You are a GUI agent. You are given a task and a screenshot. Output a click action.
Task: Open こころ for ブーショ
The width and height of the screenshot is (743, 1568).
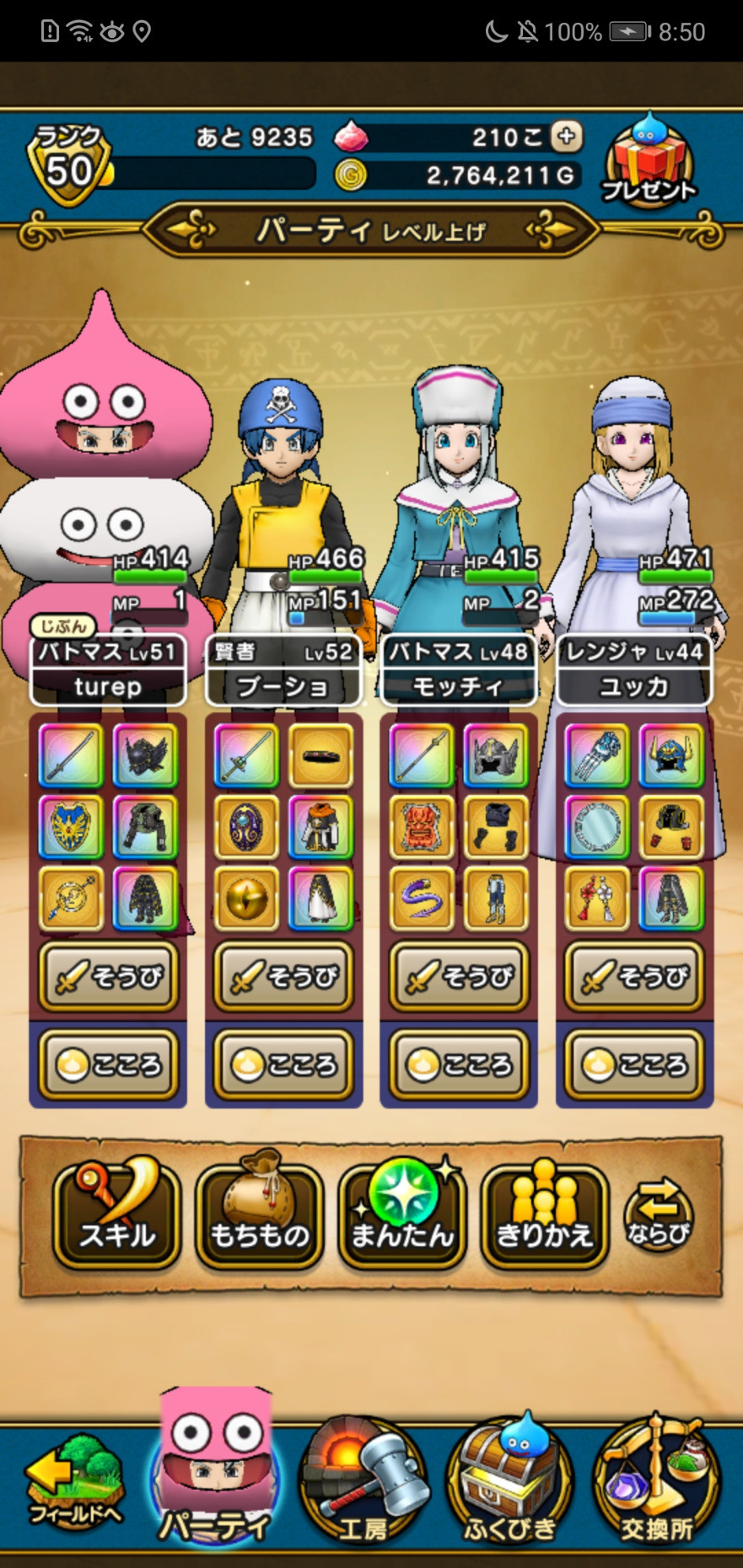tap(283, 1065)
